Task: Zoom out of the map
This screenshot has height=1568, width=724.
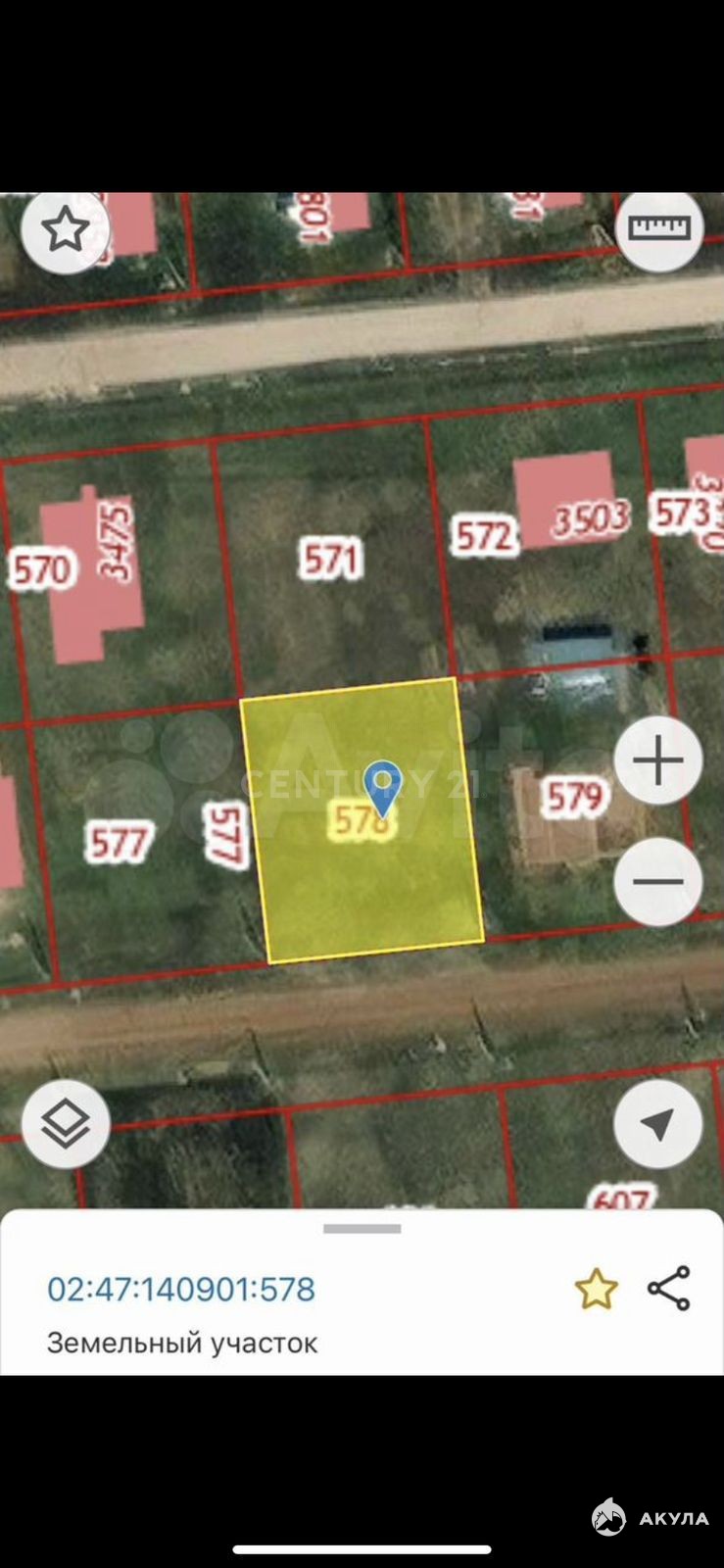Action: pos(658,882)
